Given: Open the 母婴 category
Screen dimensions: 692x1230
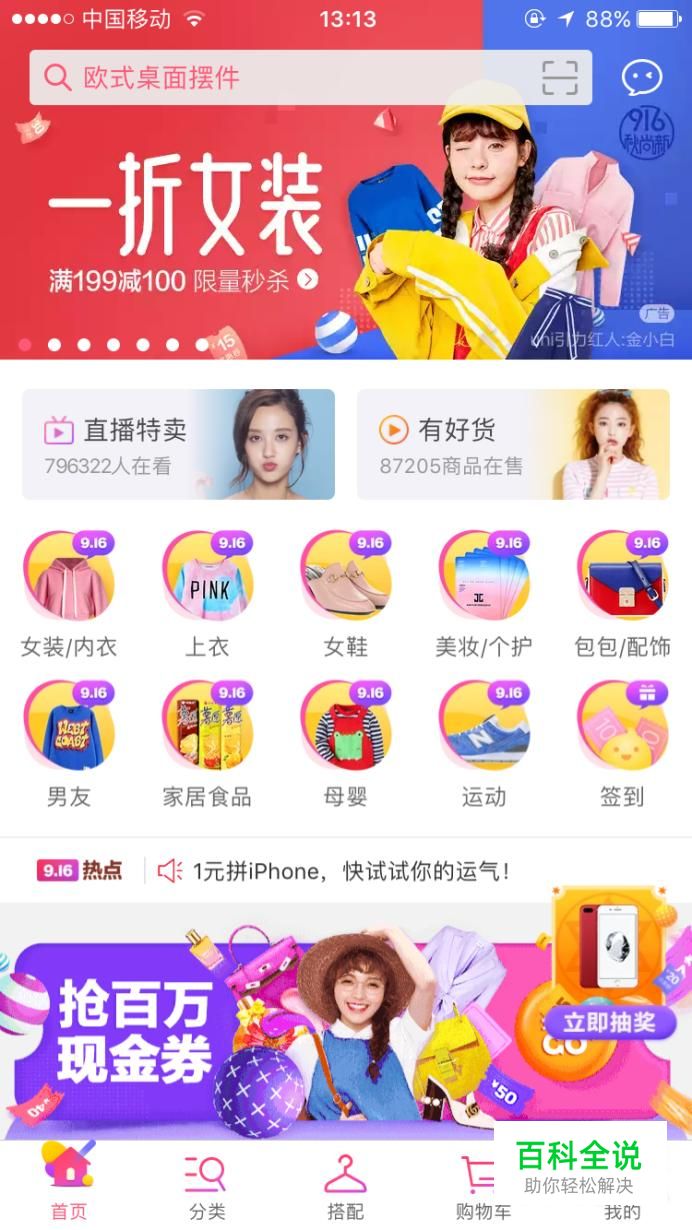Looking at the screenshot, I should (346, 743).
